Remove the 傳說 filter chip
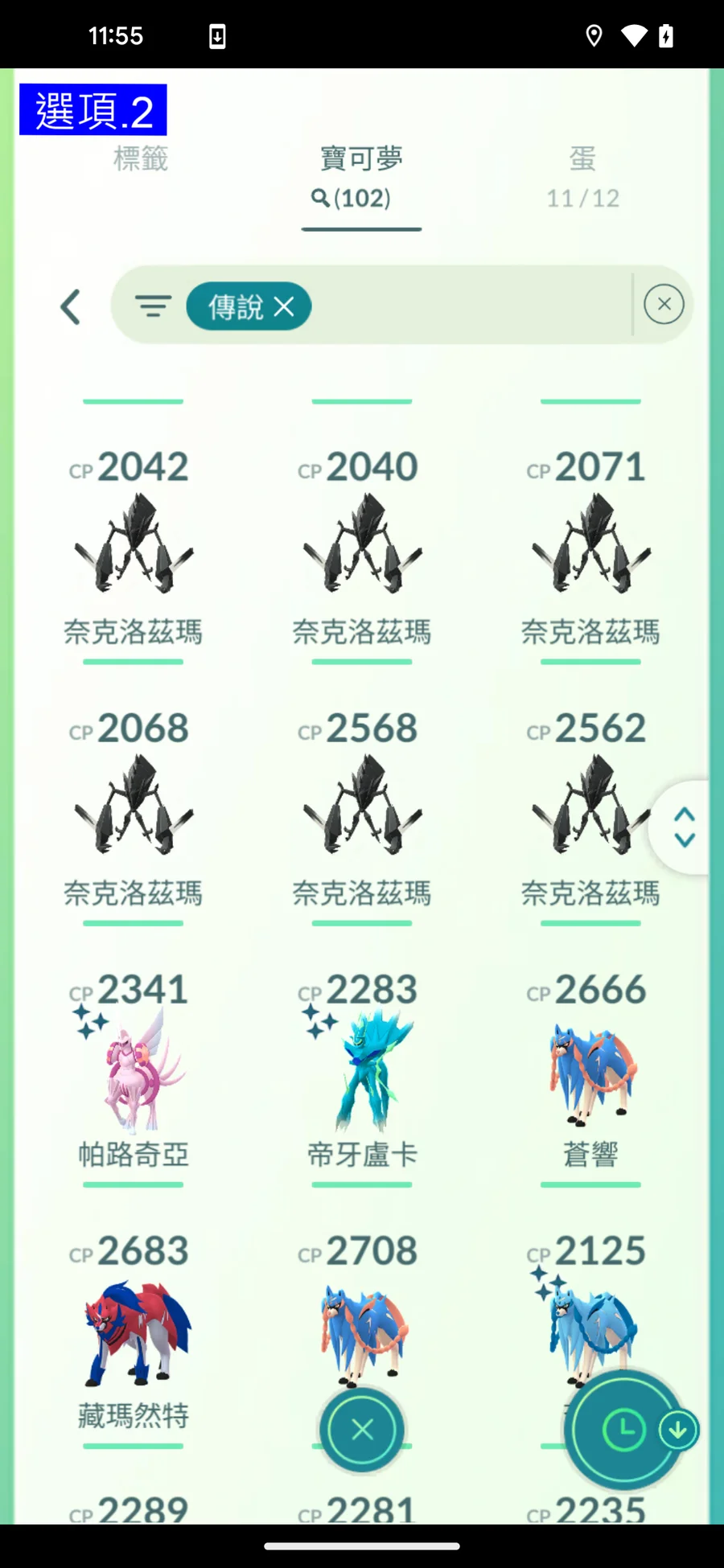This screenshot has height=1568, width=724. coord(284,306)
